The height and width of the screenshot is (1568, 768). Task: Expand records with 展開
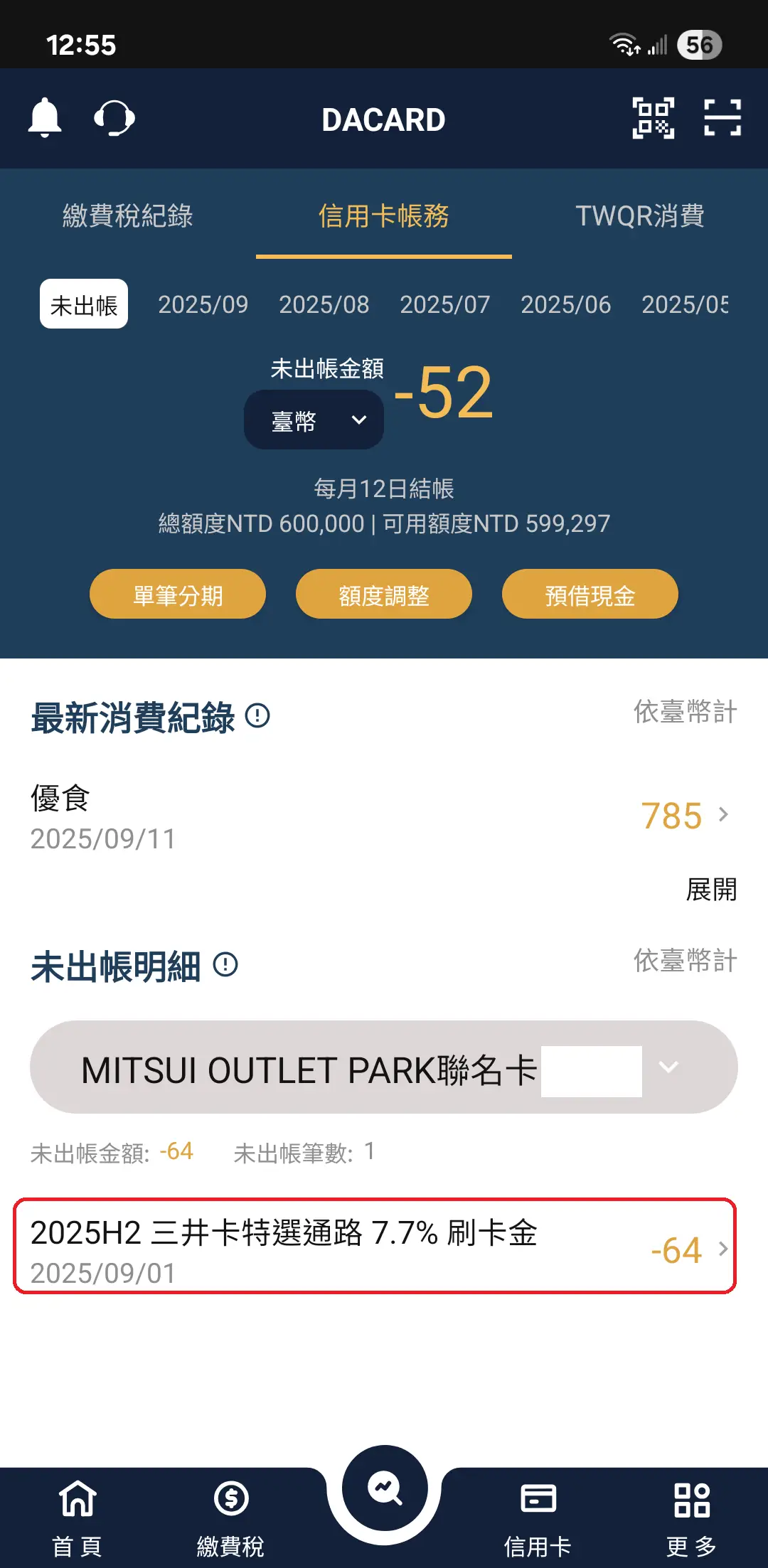(711, 890)
